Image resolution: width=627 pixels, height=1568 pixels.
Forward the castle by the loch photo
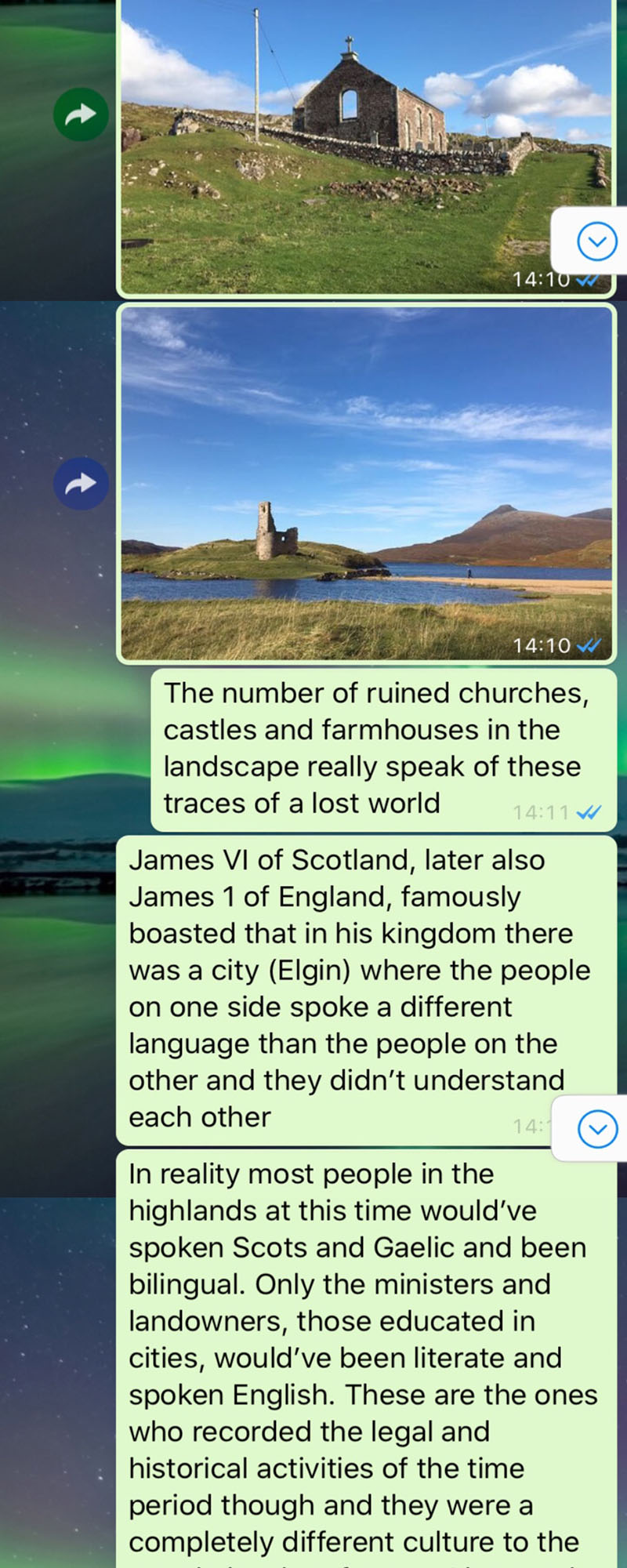pyautogui.click(x=81, y=484)
